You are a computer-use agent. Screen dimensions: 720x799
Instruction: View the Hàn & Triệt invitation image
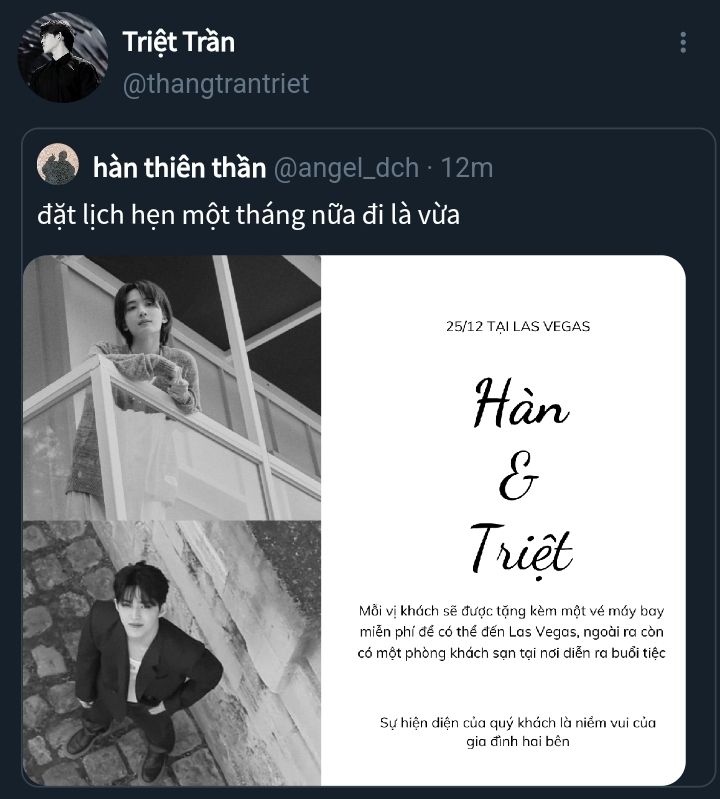pyautogui.click(x=503, y=520)
